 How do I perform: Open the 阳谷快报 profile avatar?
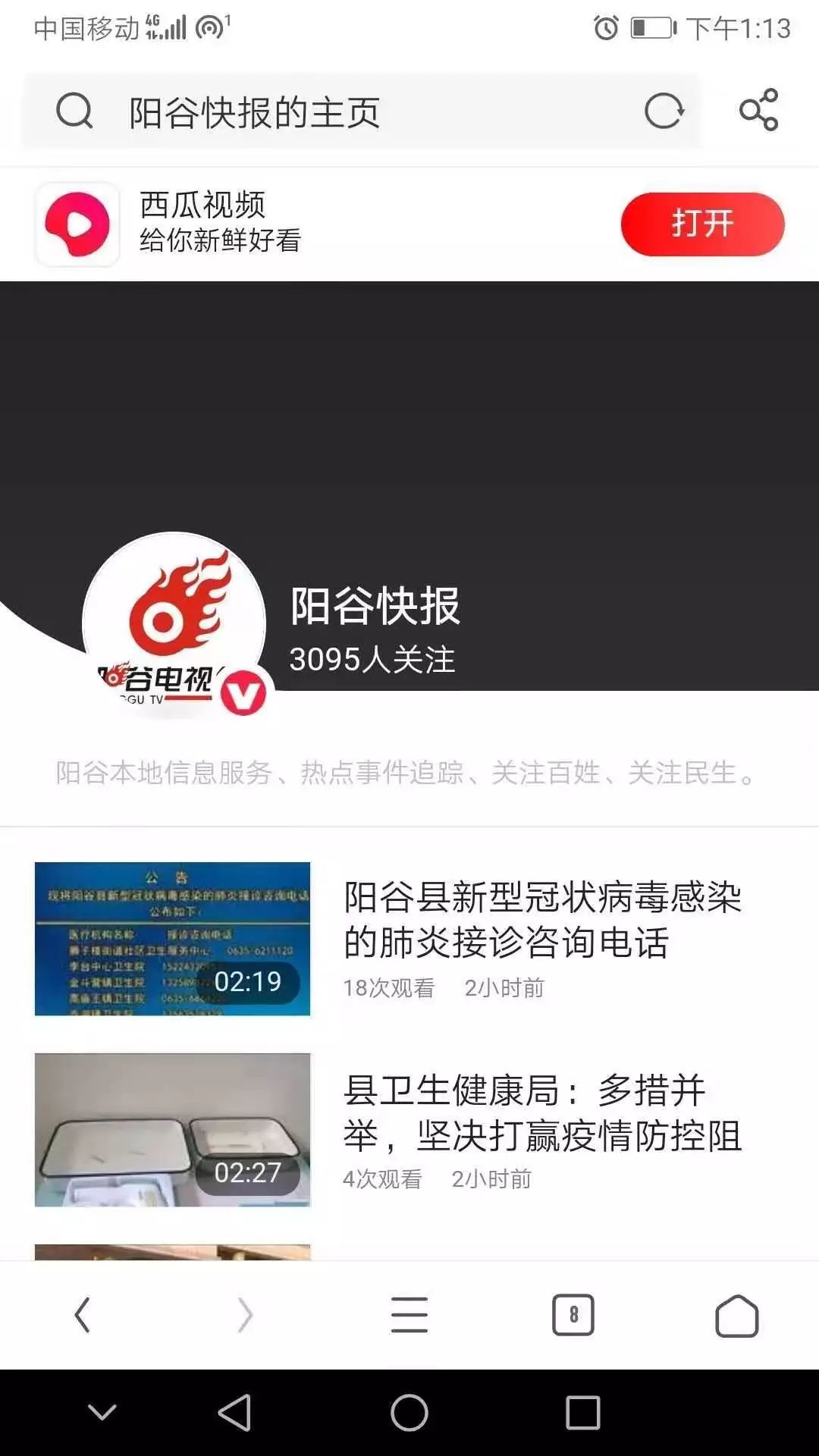click(x=175, y=624)
